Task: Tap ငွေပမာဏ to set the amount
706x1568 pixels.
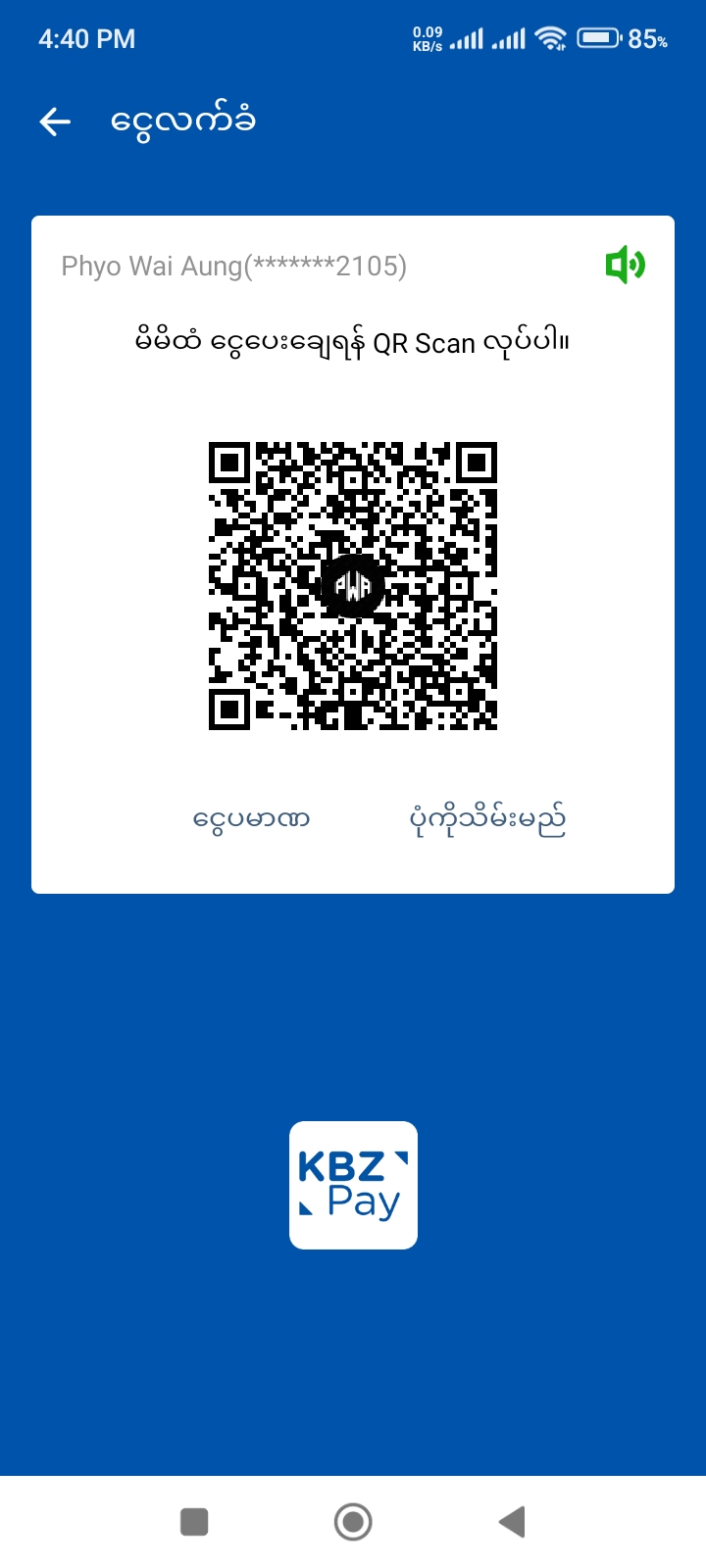Action: click(x=252, y=819)
